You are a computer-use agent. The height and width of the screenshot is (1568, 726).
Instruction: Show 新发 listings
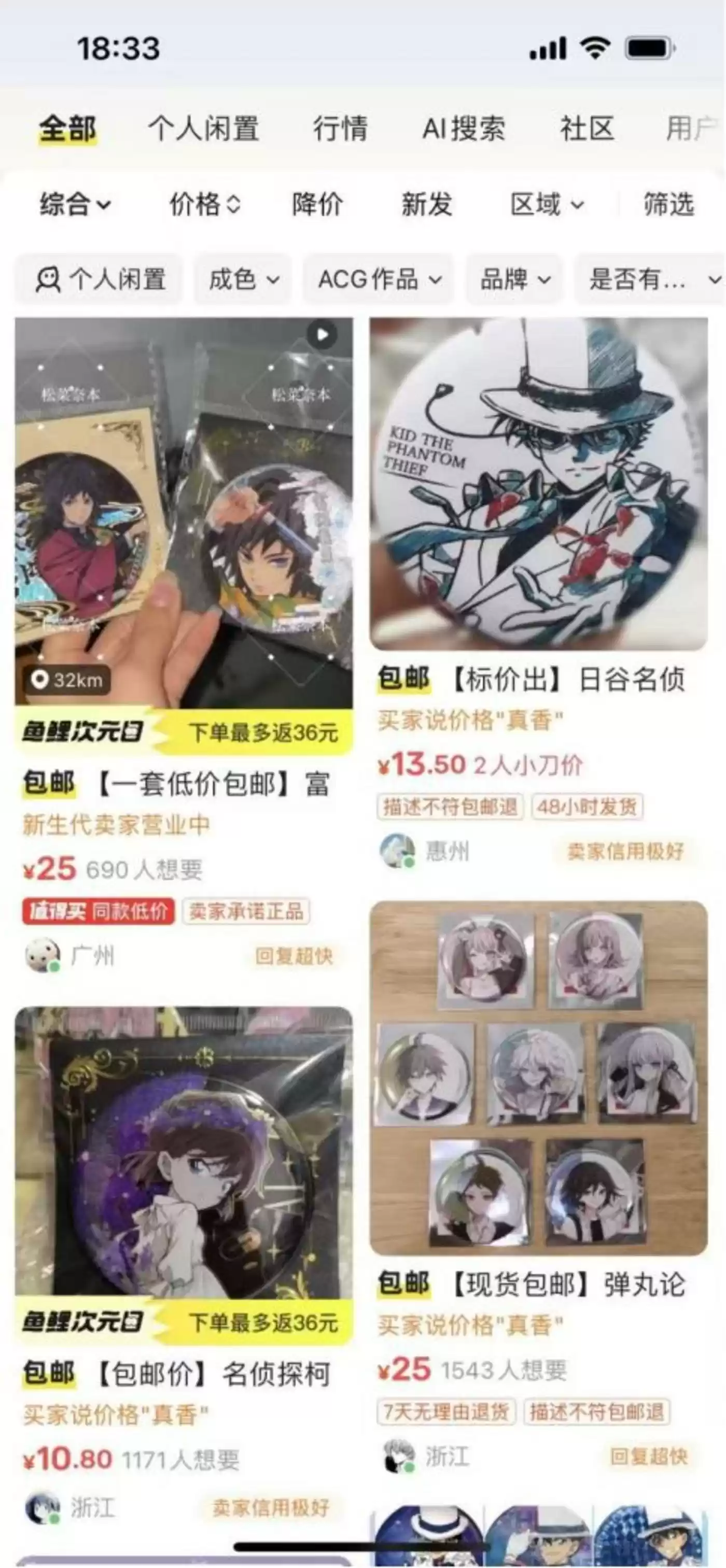[426, 204]
